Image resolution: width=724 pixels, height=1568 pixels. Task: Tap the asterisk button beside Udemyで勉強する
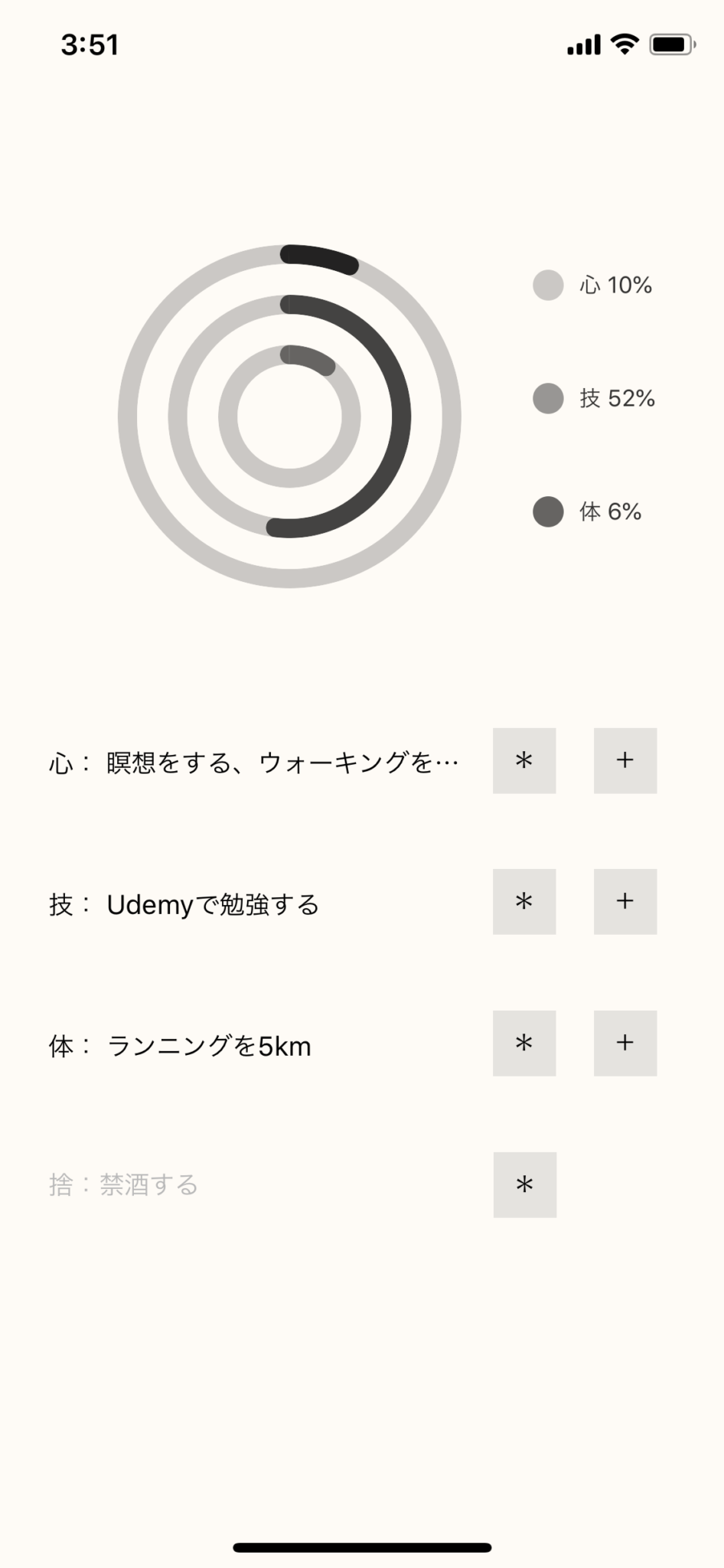(524, 901)
